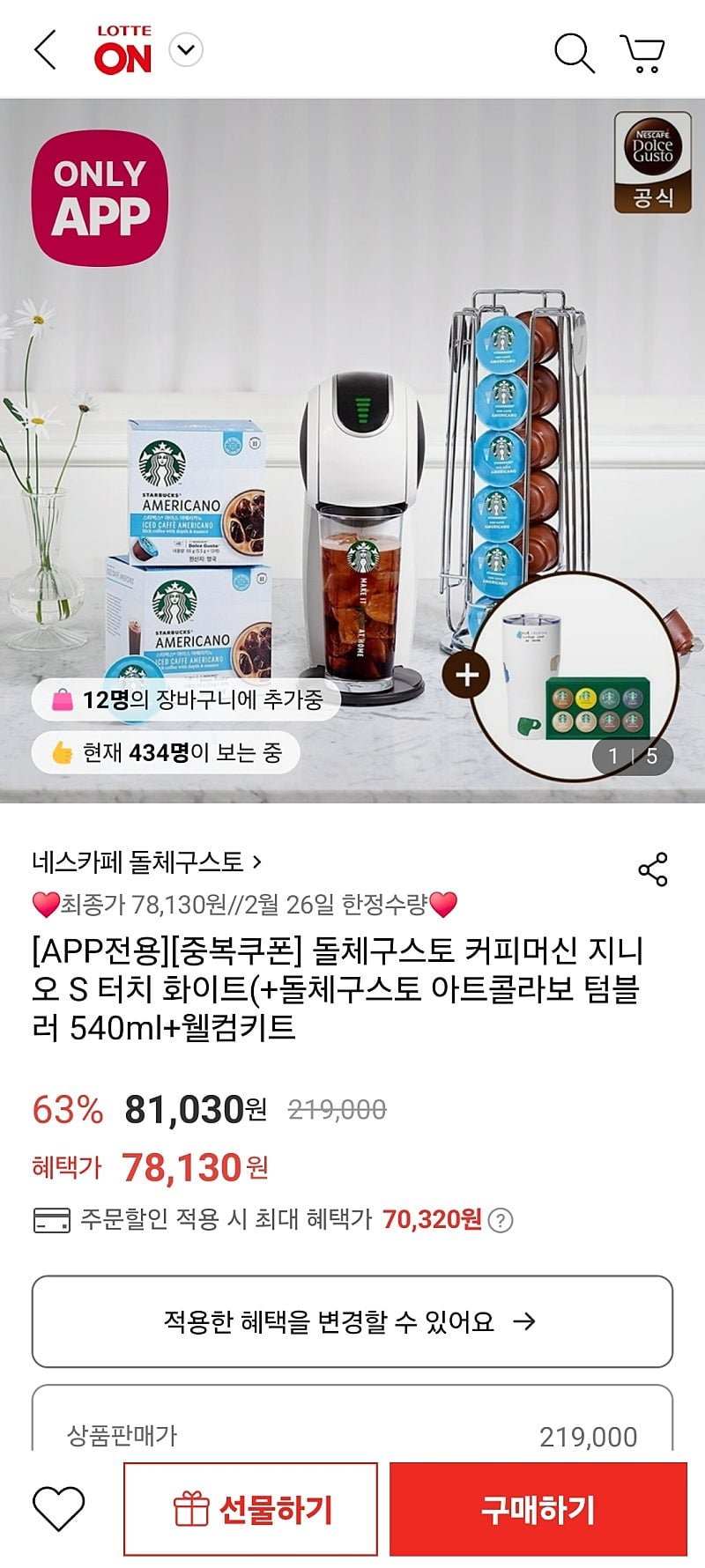Image resolution: width=705 pixels, height=1568 pixels.
Task: Open the 네스카페 돌체구스토 brand store link
Action: pyautogui.click(x=147, y=862)
